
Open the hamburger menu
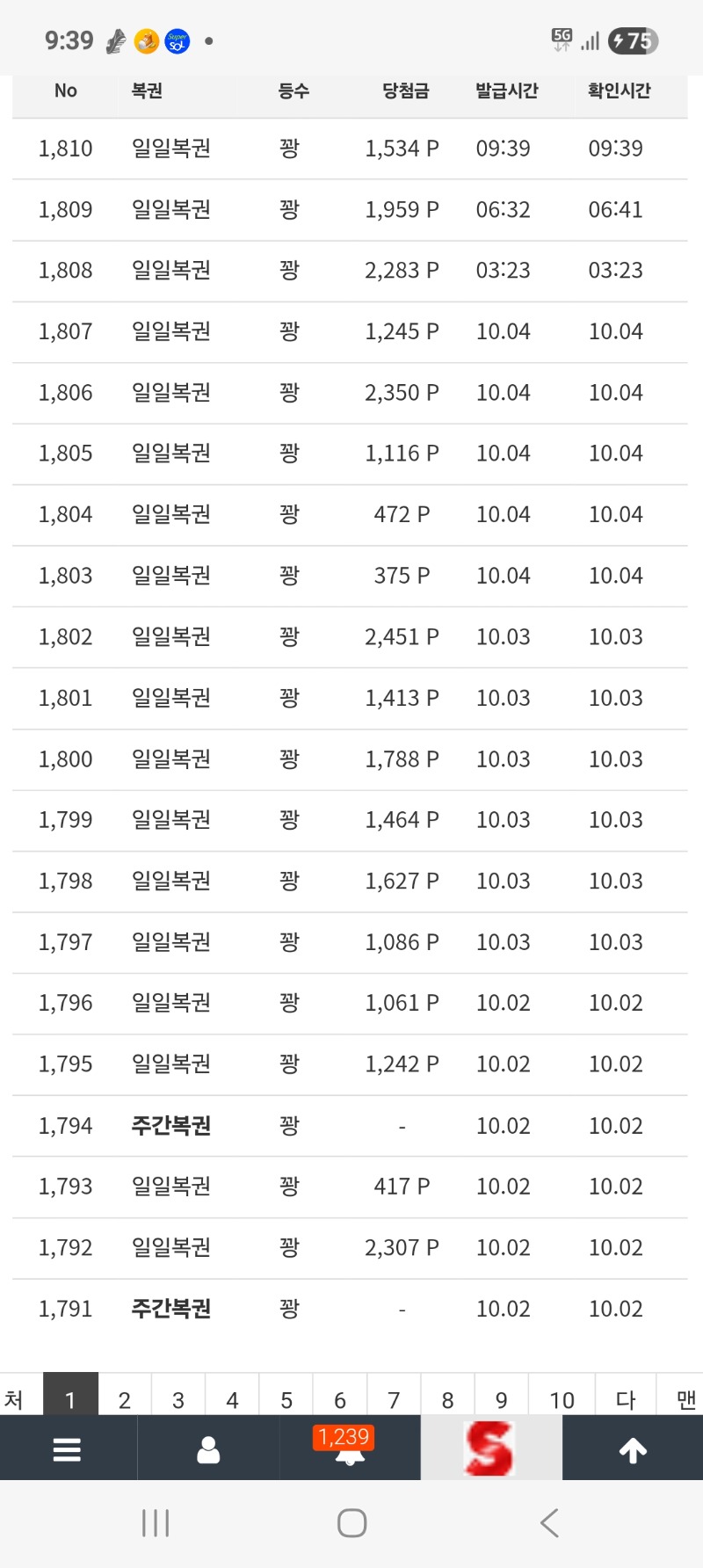click(68, 1449)
